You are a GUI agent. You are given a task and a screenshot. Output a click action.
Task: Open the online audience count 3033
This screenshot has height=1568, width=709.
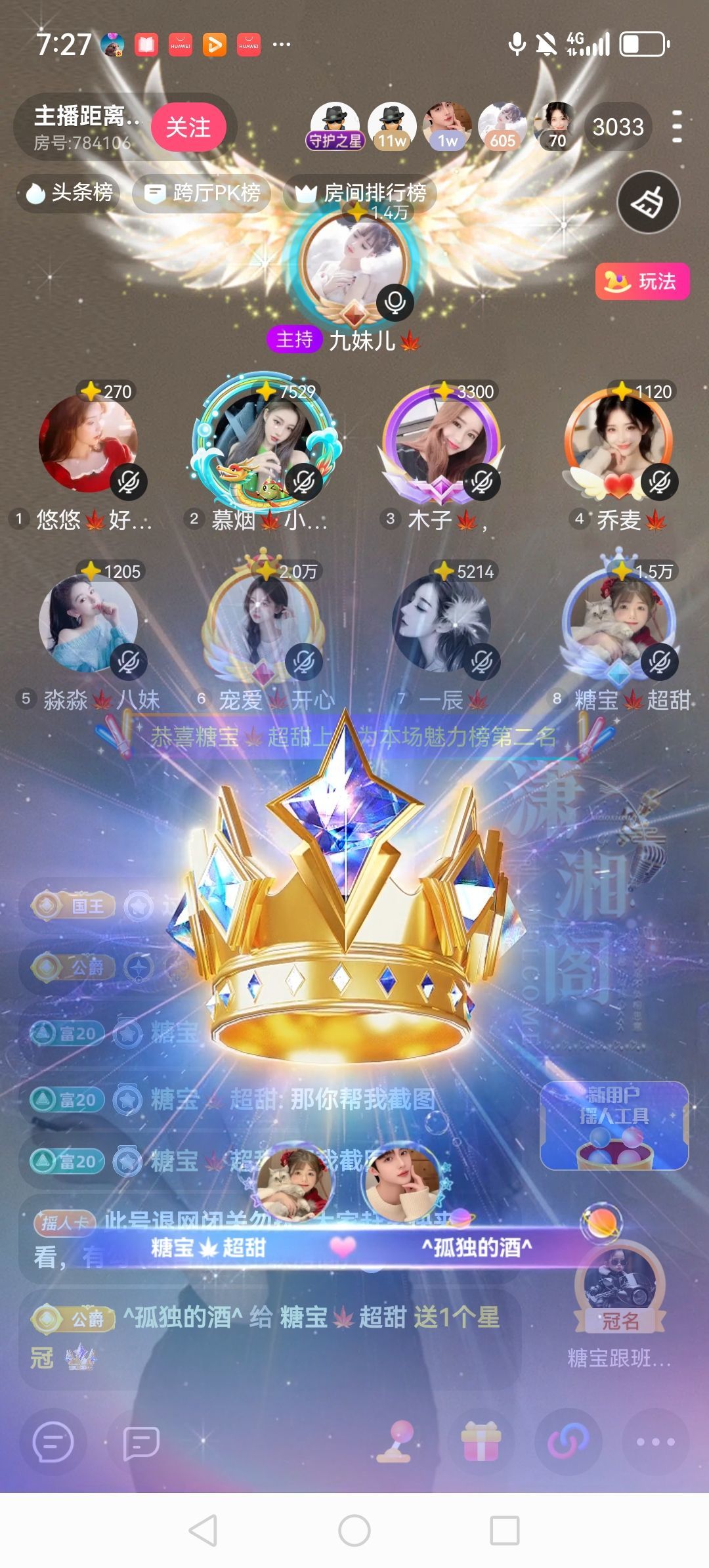[x=618, y=127]
